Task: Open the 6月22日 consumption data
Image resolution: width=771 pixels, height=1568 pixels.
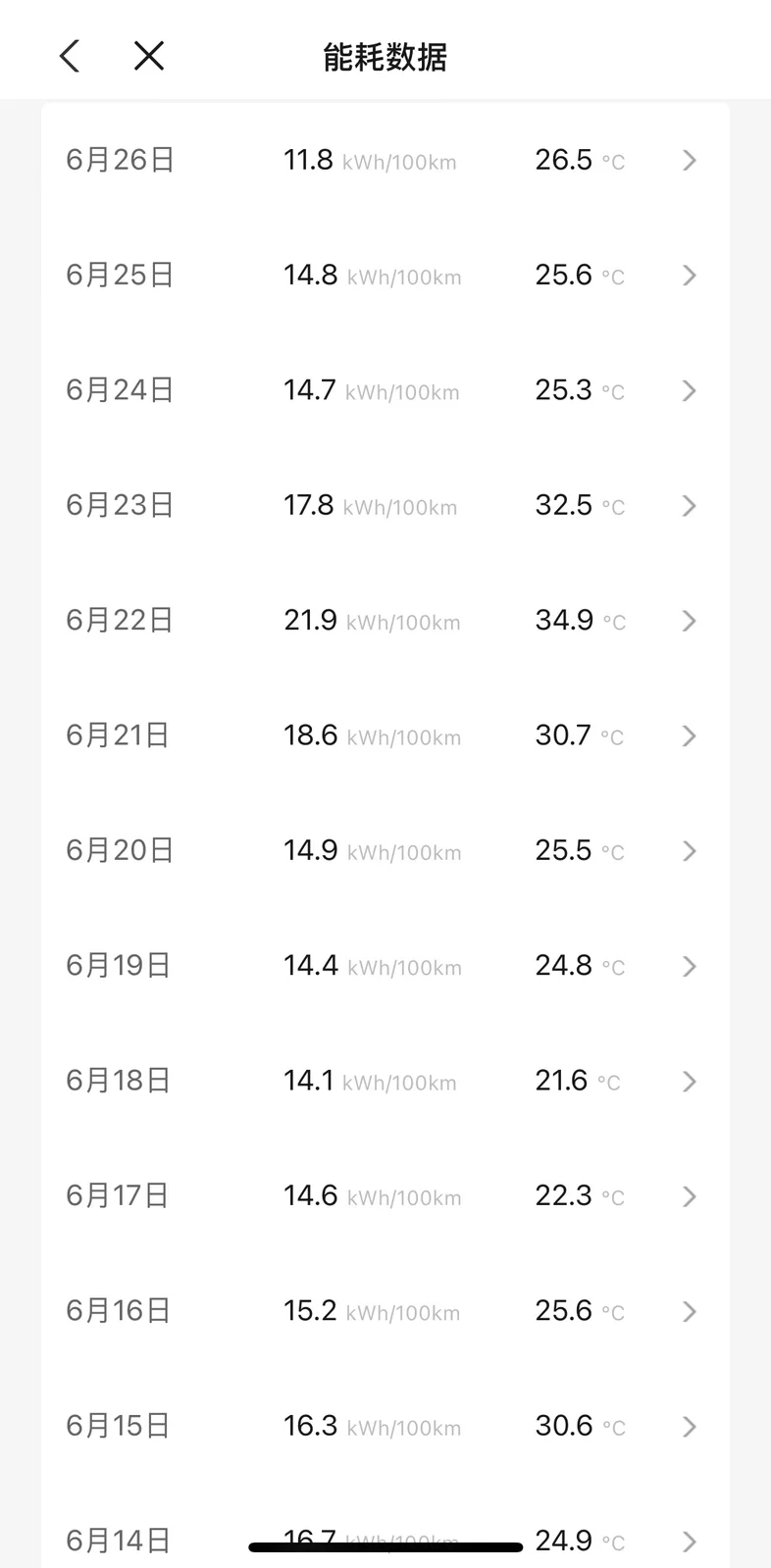Action: (x=385, y=621)
